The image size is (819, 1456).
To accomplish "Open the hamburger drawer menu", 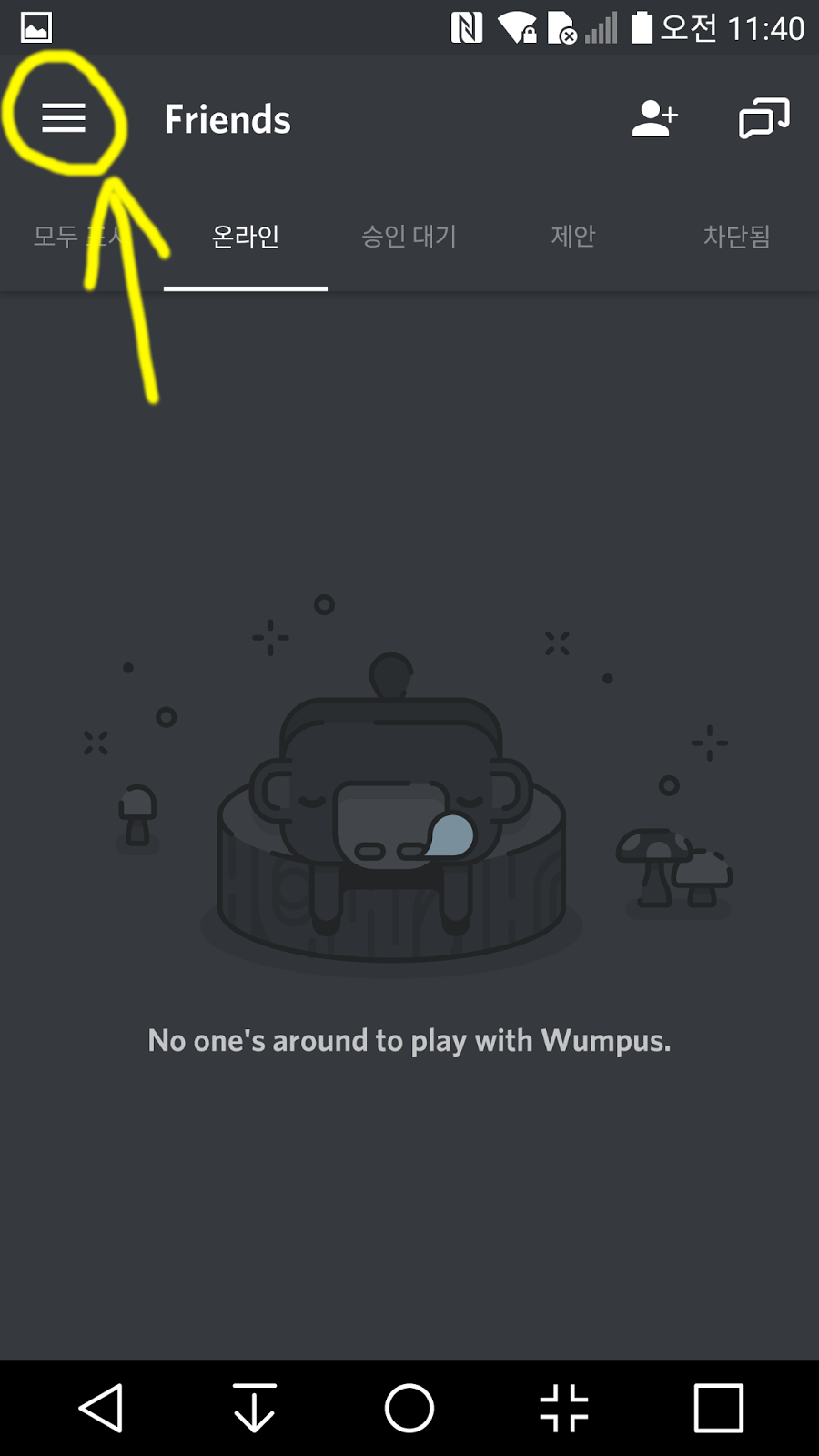I will coord(64,118).
